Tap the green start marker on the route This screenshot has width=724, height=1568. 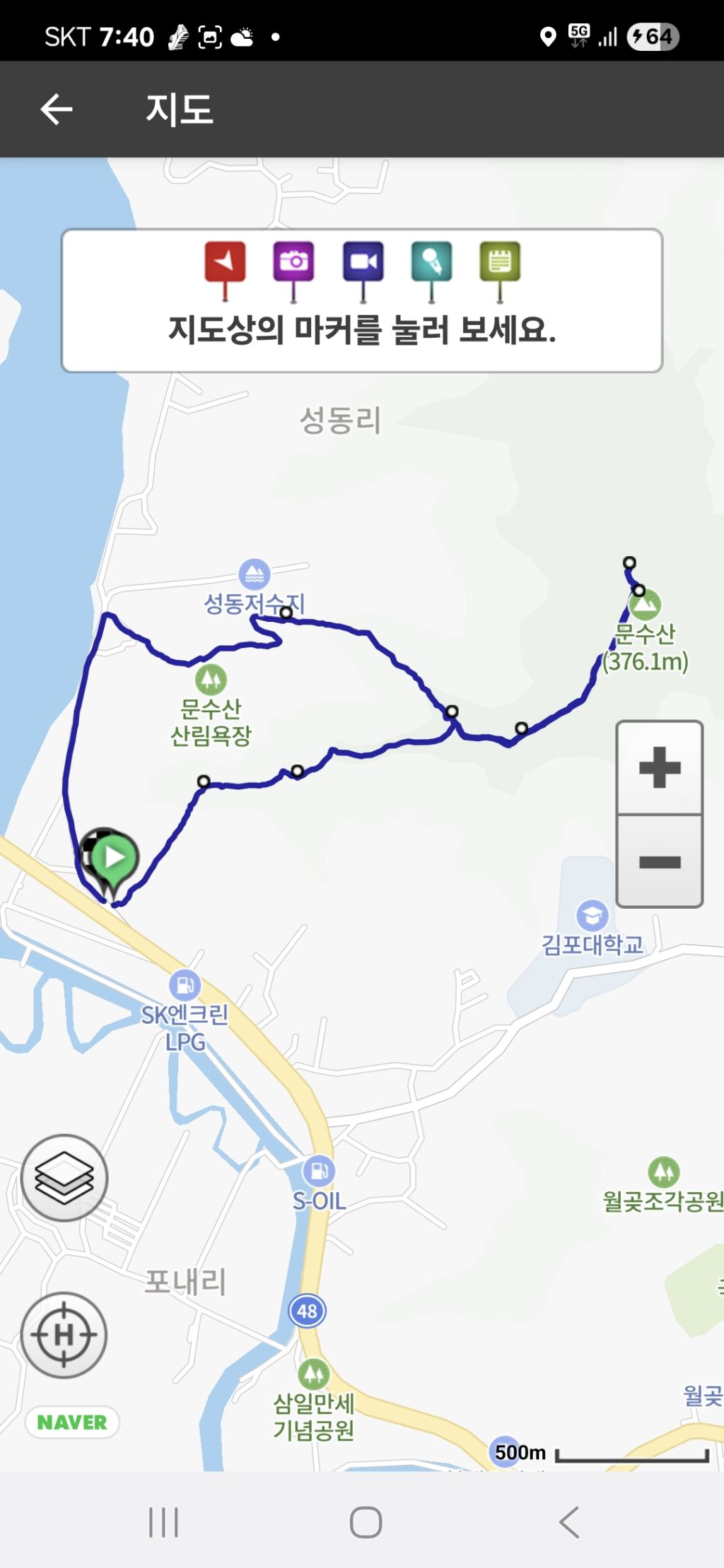(x=114, y=859)
